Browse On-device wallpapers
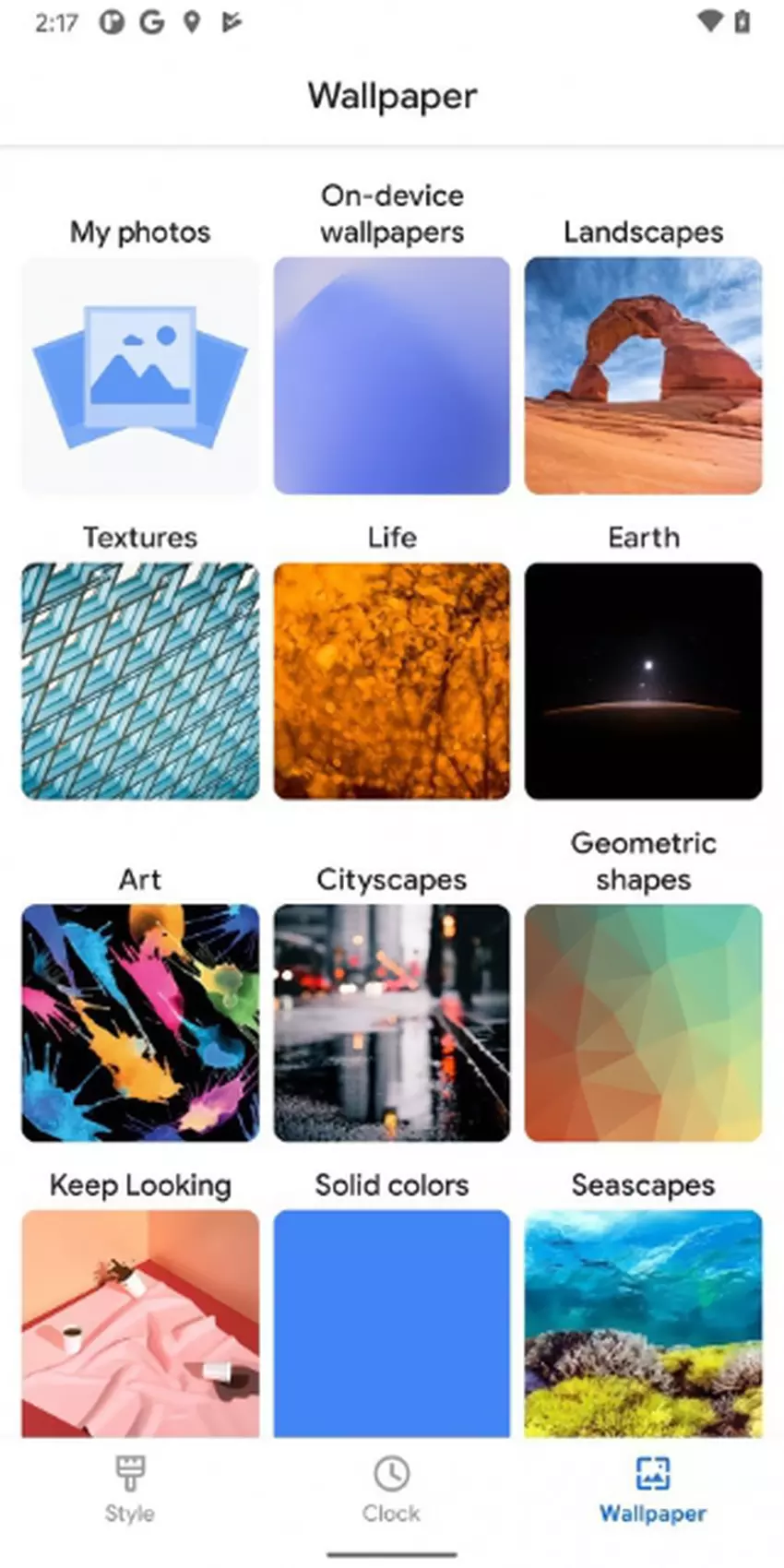The height and width of the screenshot is (1568, 784). click(392, 375)
